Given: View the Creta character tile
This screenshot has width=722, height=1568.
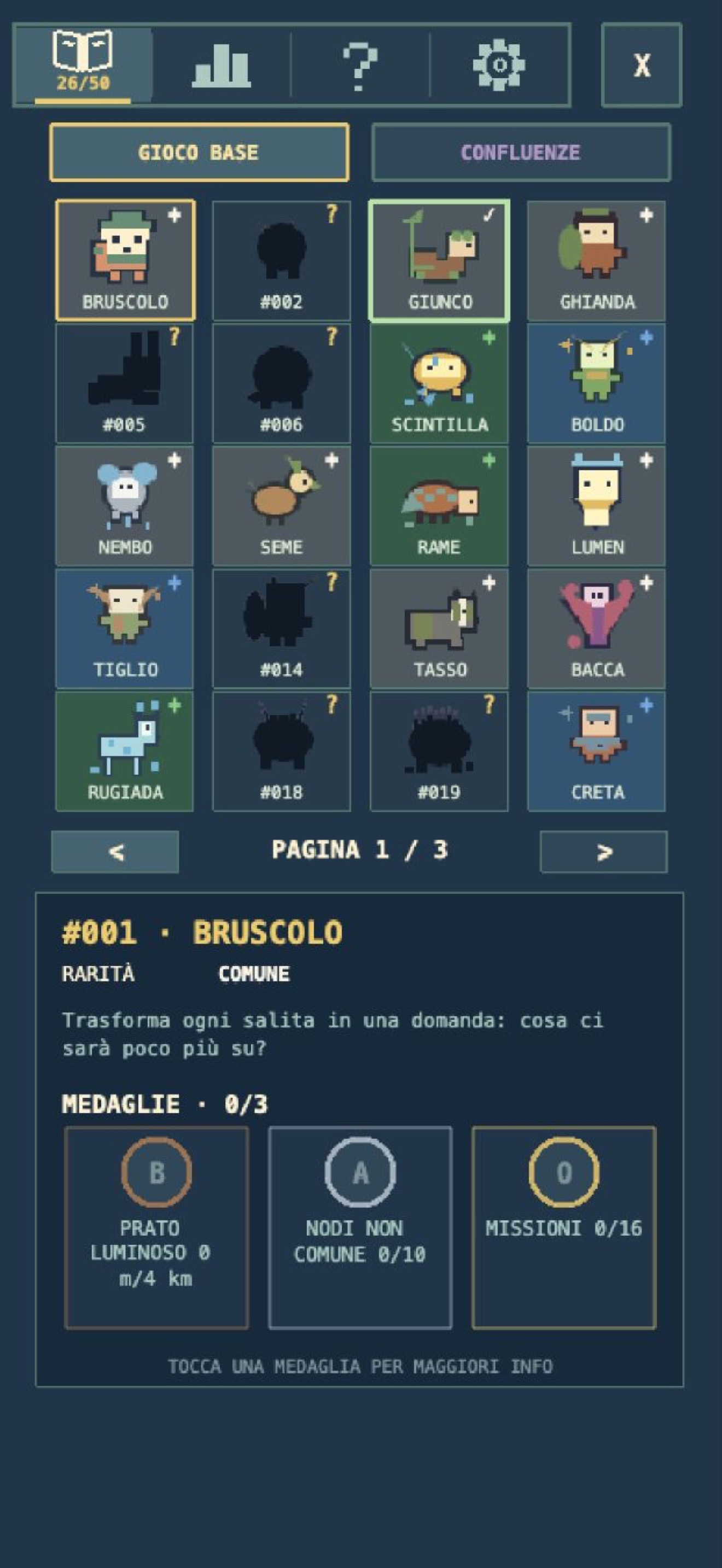Looking at the screenshot, I should pos(596,751).
